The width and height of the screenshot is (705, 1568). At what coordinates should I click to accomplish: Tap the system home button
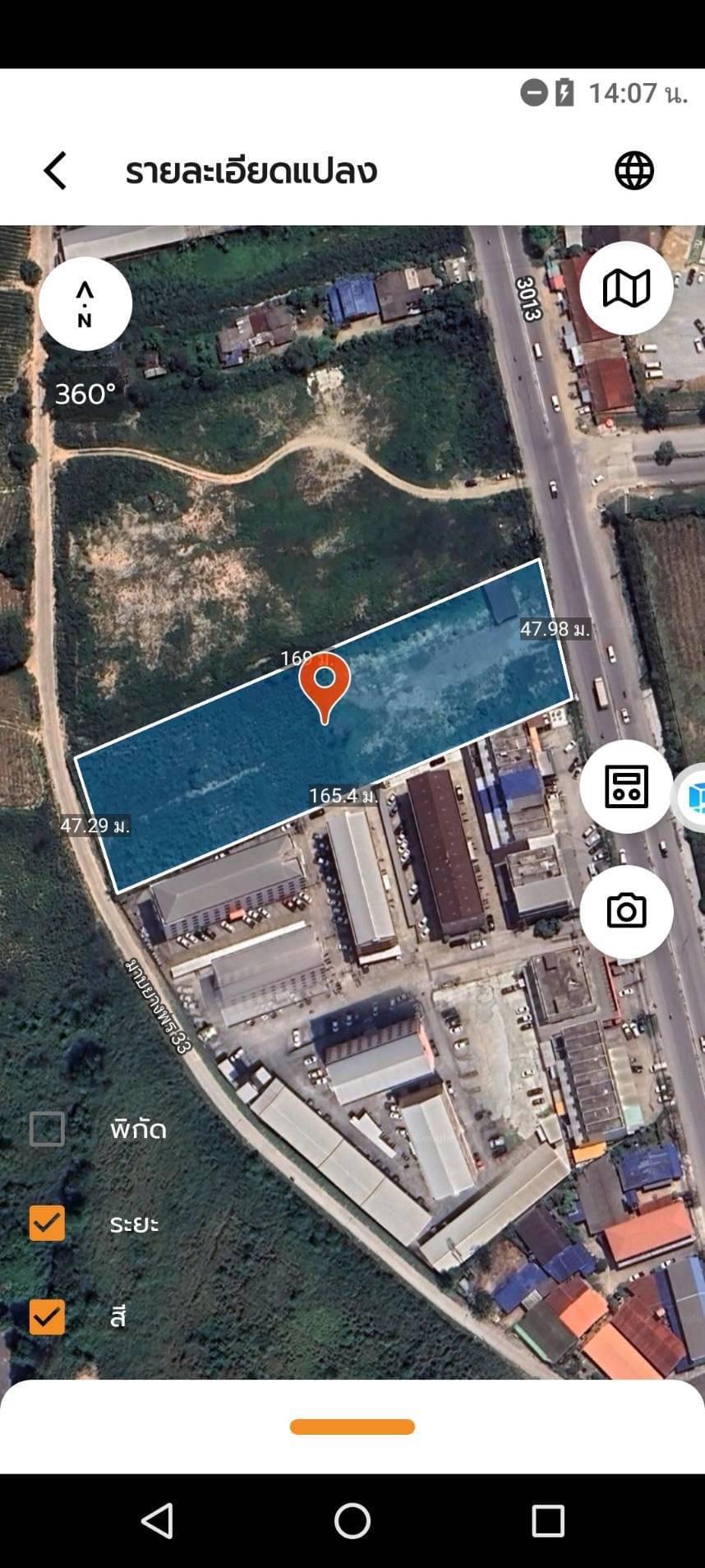tap(352, 1521)
